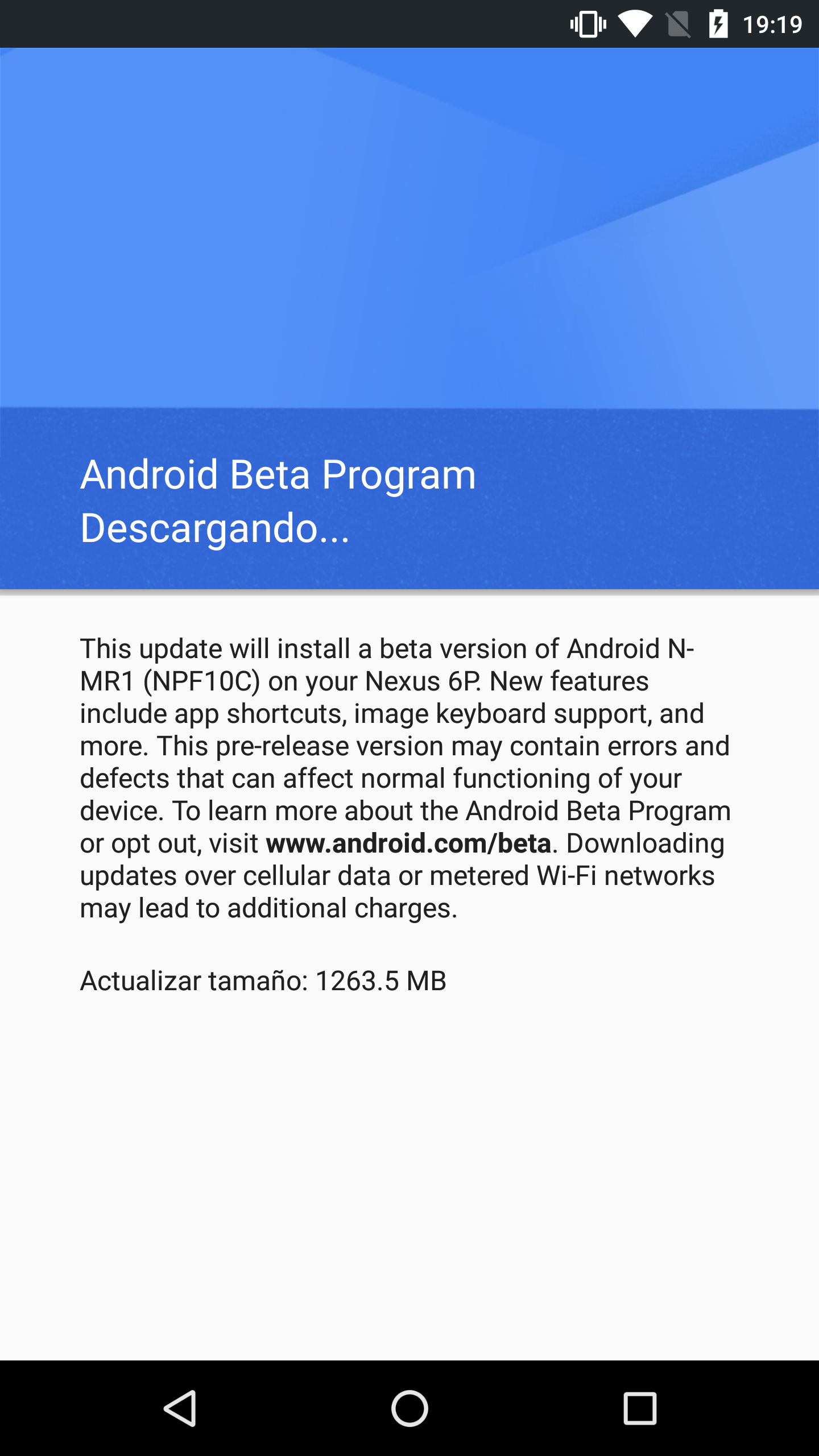Open the recent apps overview
The height and width of the screenshot is (1456, 819).
coord(640,1408)
